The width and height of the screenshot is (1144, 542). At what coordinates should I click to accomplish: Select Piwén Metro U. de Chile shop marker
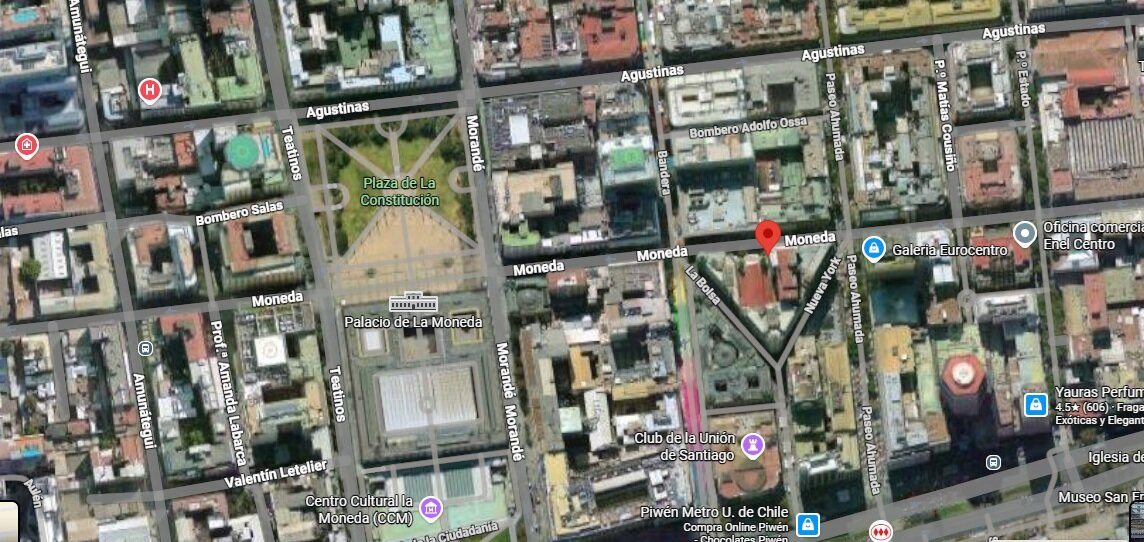click(808, 524)
